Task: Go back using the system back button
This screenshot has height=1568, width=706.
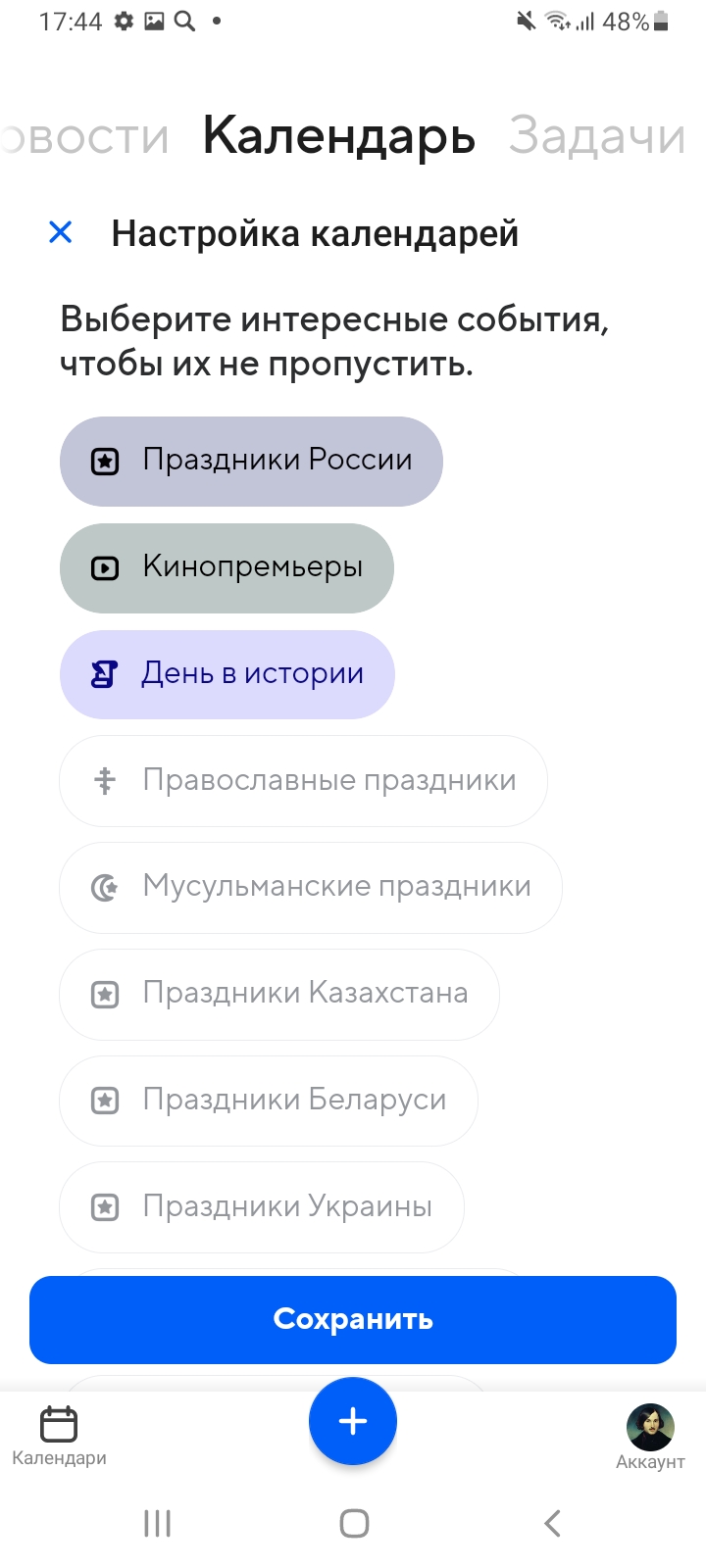Action: coord(552,1523)
